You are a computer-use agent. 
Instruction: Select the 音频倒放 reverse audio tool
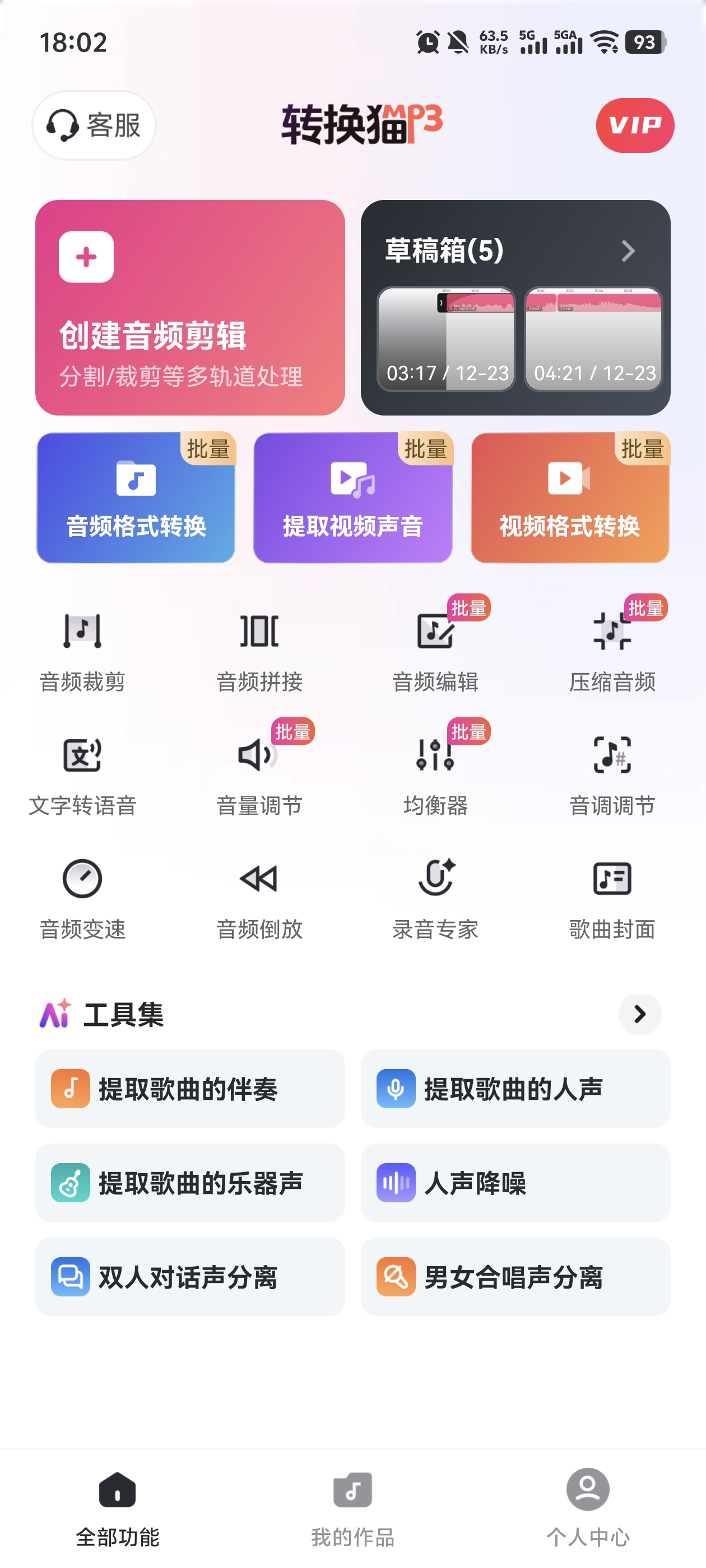[x=259, y=898]
